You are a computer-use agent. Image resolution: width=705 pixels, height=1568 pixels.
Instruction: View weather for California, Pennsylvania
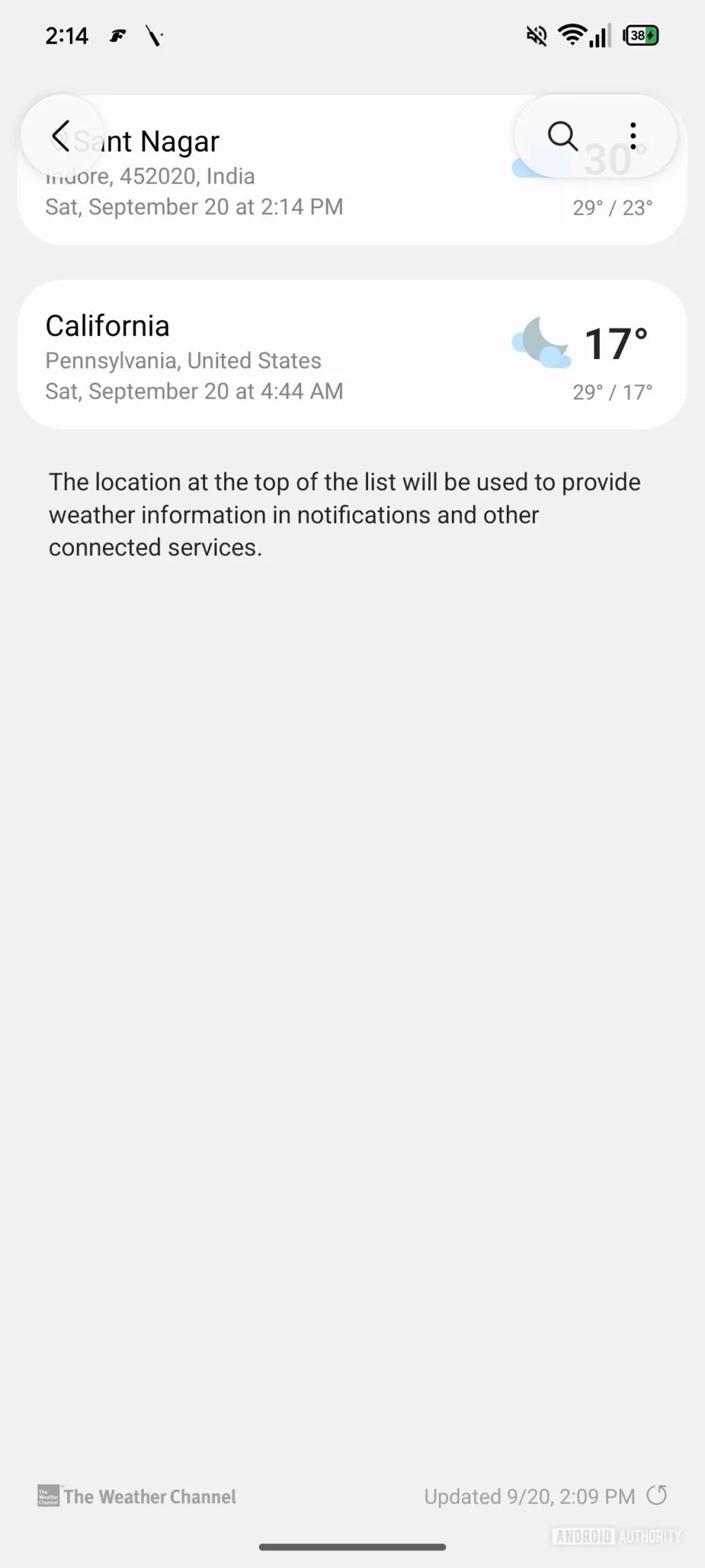coord(352,355)
